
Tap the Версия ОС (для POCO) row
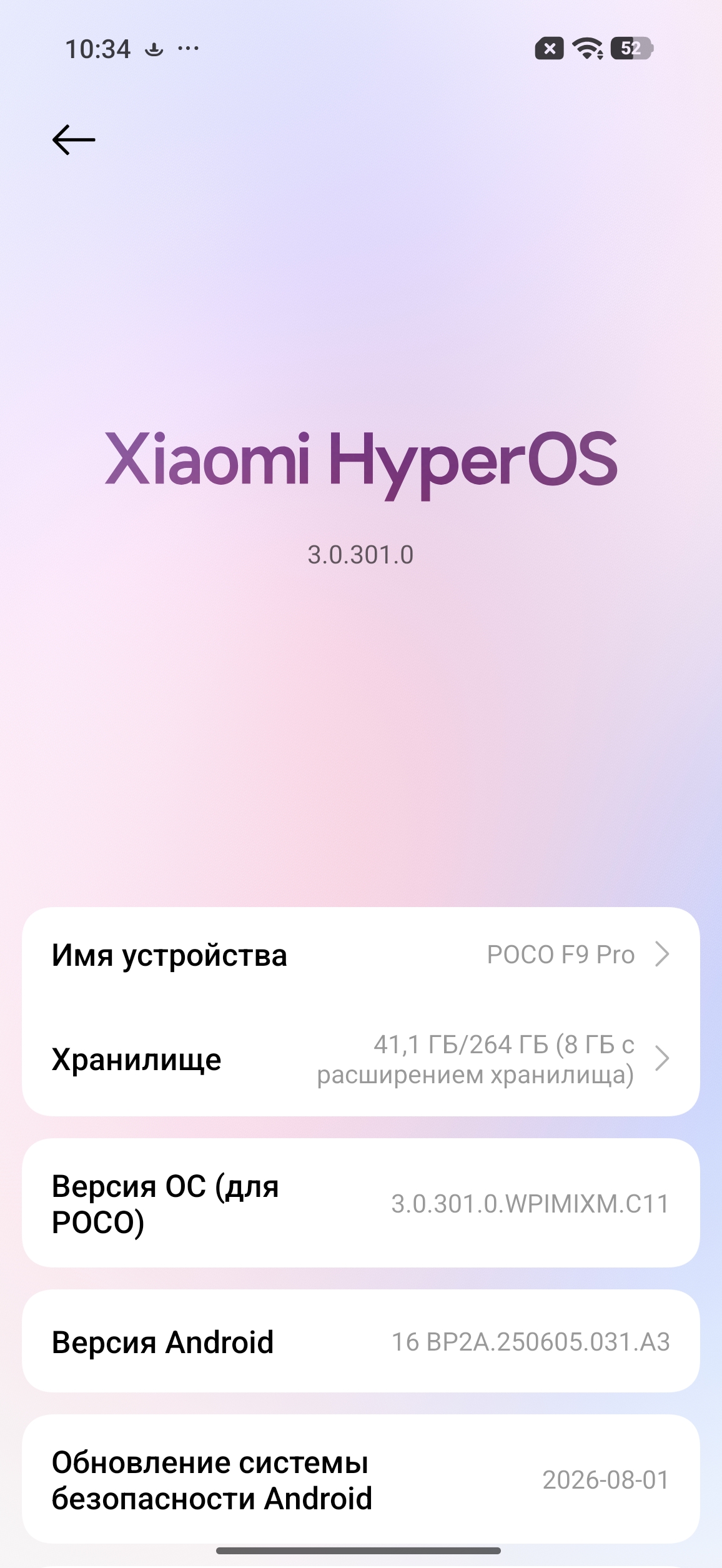(361, 1203)
